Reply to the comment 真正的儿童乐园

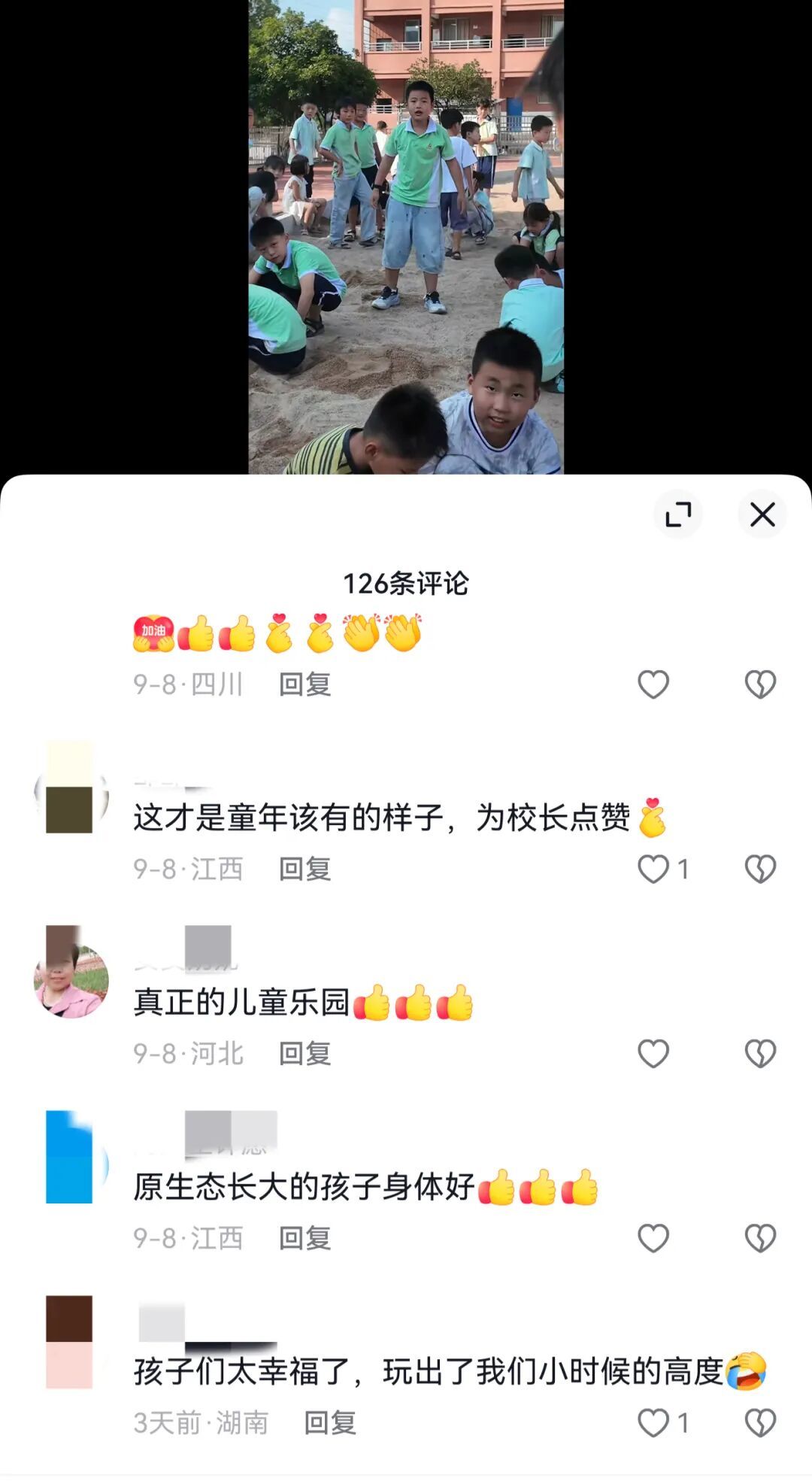(305, 1054)
